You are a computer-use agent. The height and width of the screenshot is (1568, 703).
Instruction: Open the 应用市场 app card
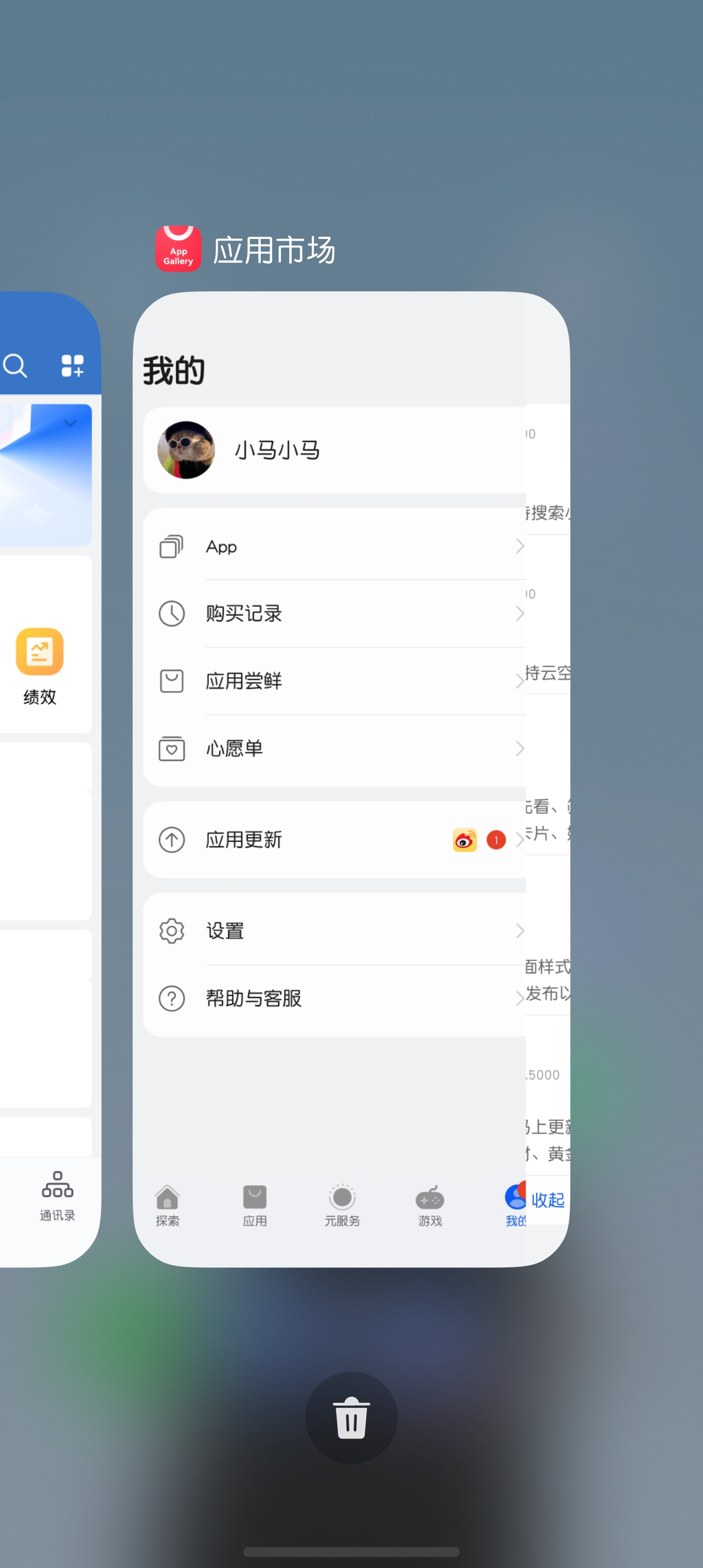point(351,779)
